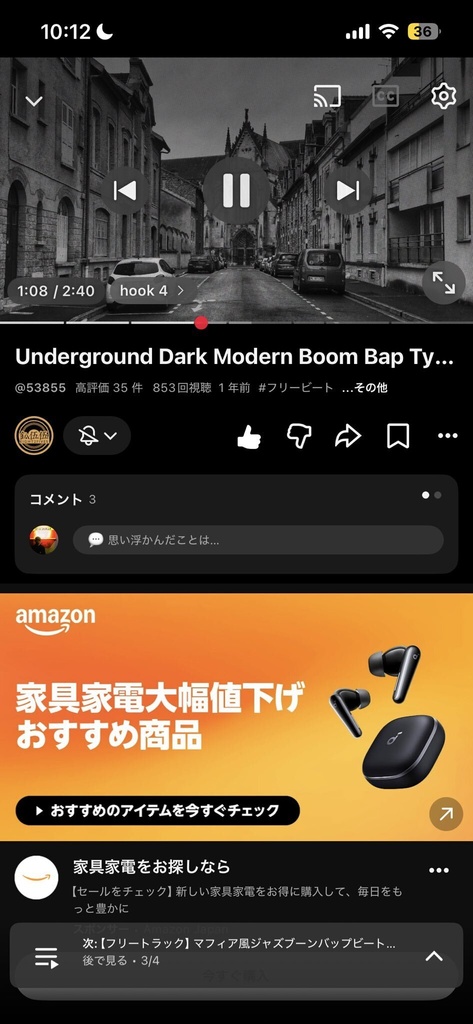Open the Amazon ad banner

[236, 716]
